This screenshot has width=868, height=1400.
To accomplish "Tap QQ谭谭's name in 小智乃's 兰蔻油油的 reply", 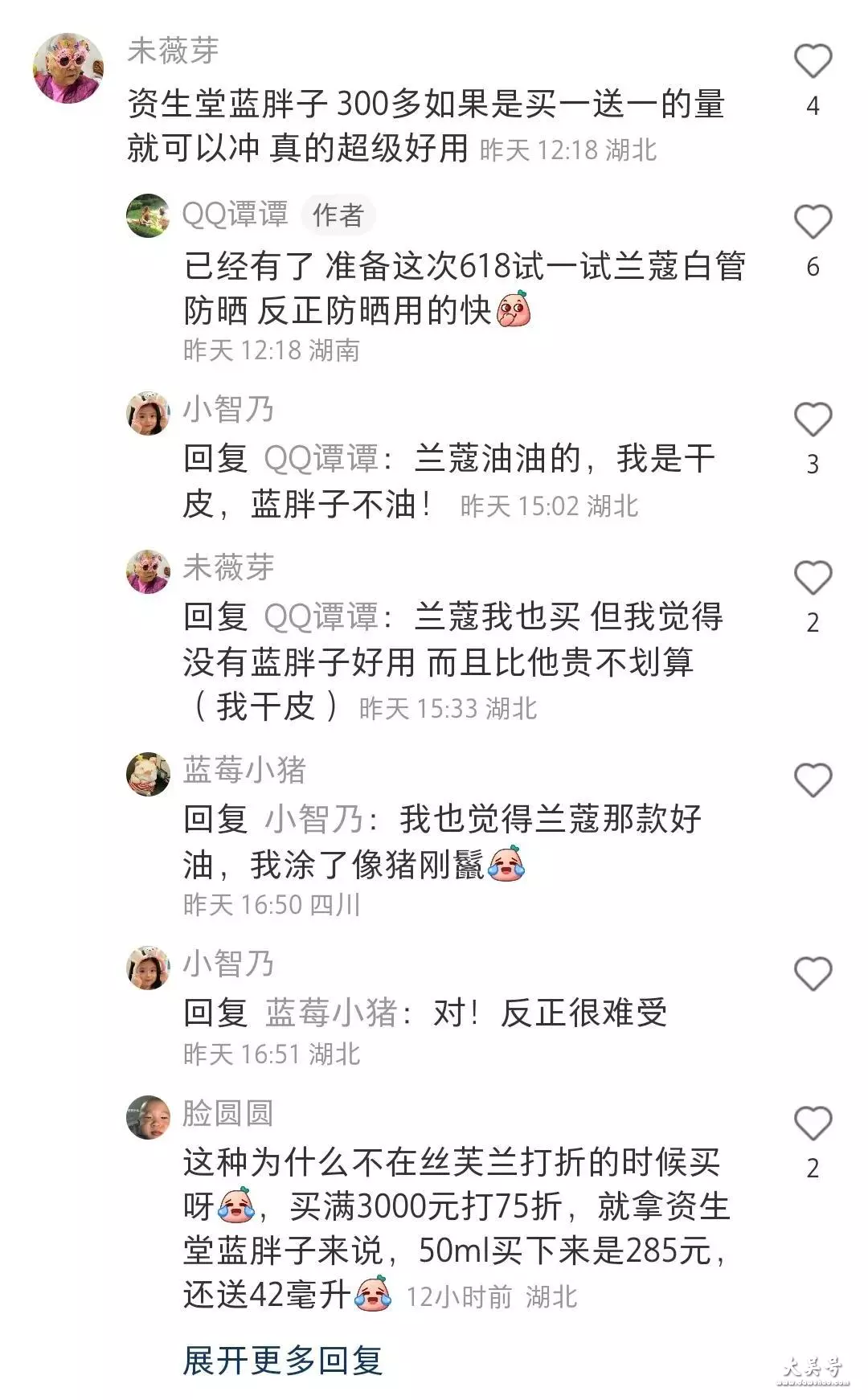I will [321, 458].
